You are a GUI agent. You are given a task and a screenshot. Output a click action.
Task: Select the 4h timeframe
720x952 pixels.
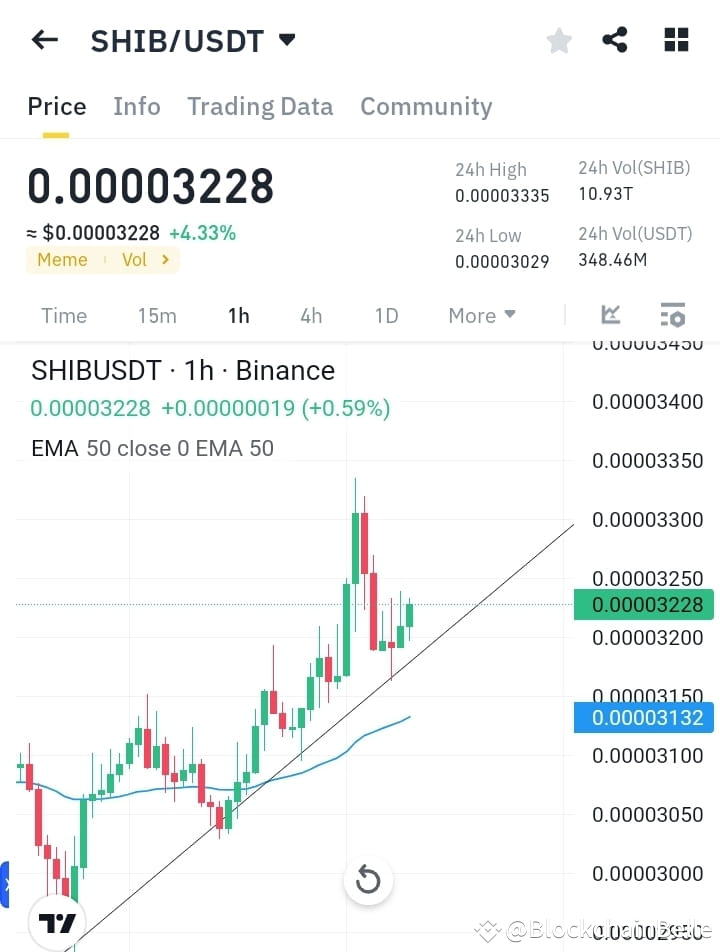click(311, 315)
